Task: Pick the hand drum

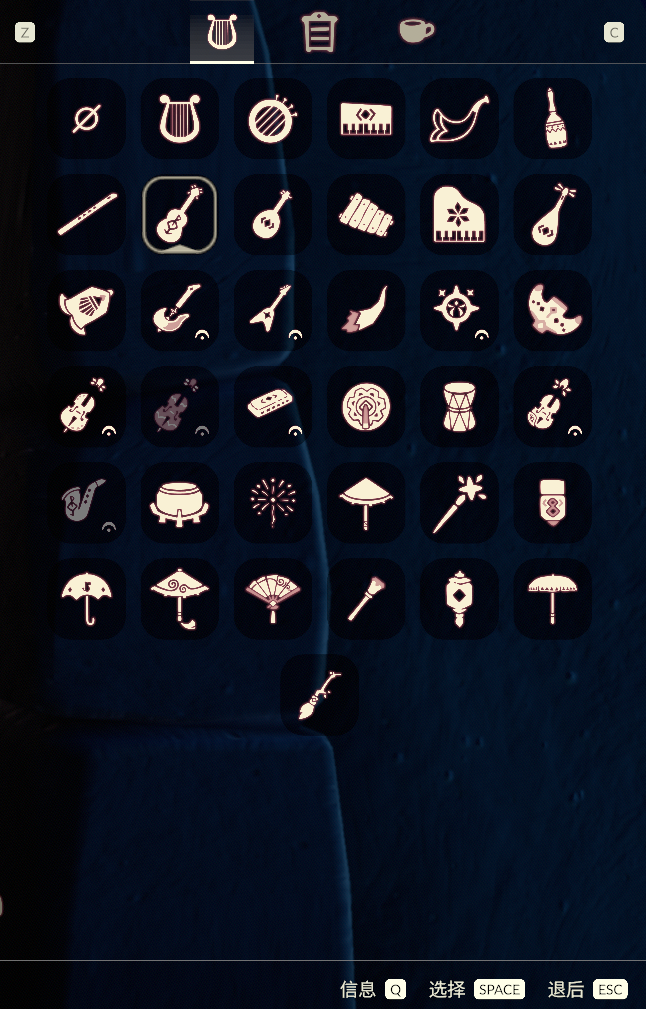Action: click(459, 406)
